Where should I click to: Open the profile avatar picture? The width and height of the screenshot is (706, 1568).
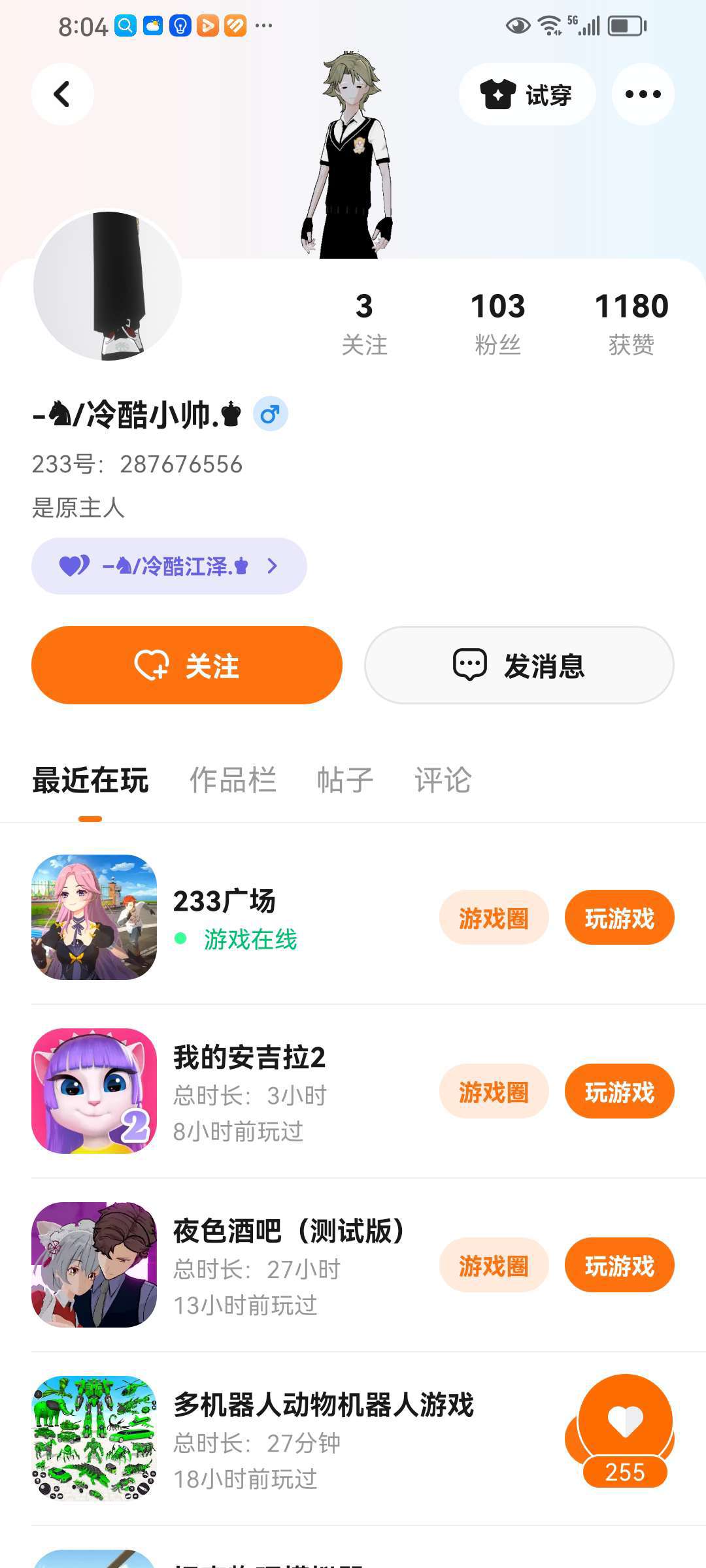point(108,285)
